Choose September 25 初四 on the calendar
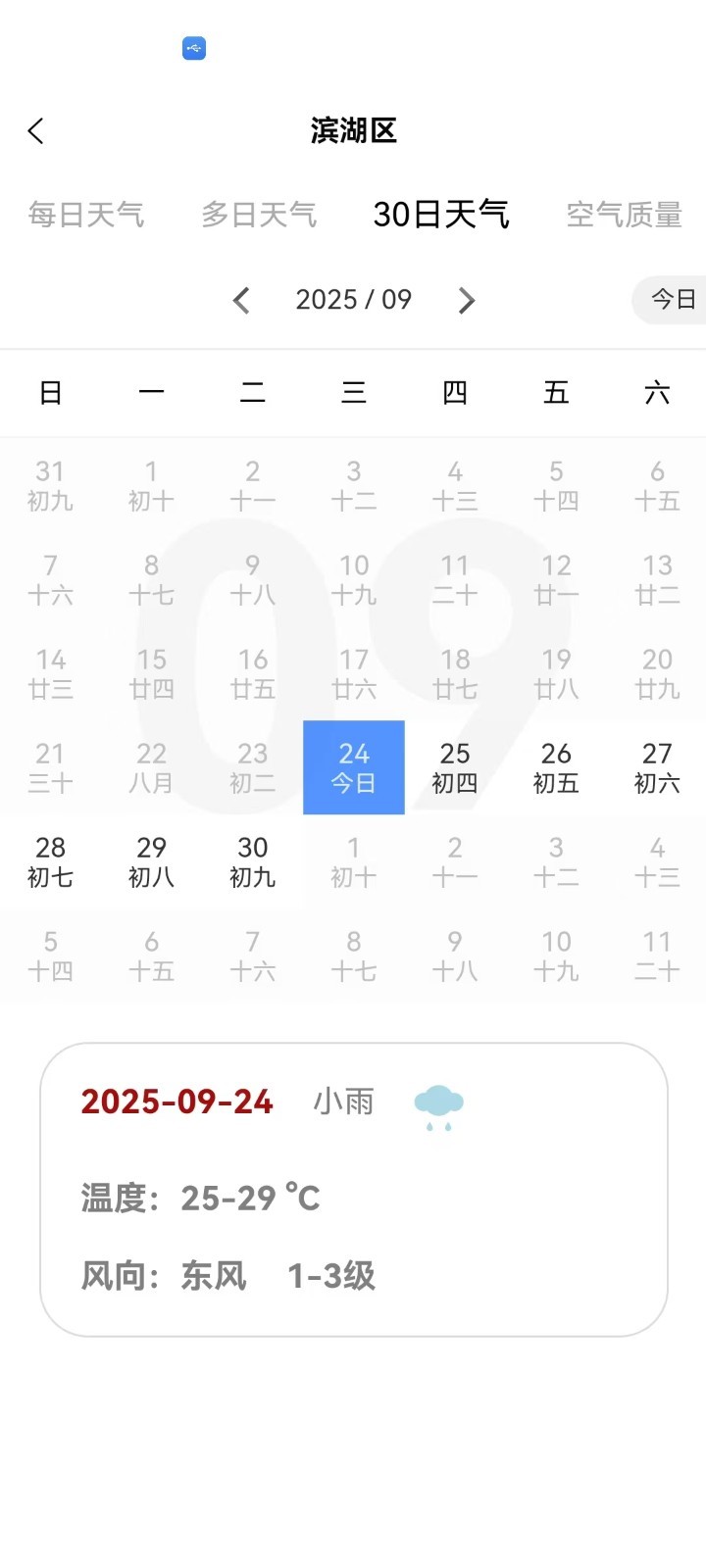 (455, 767)
